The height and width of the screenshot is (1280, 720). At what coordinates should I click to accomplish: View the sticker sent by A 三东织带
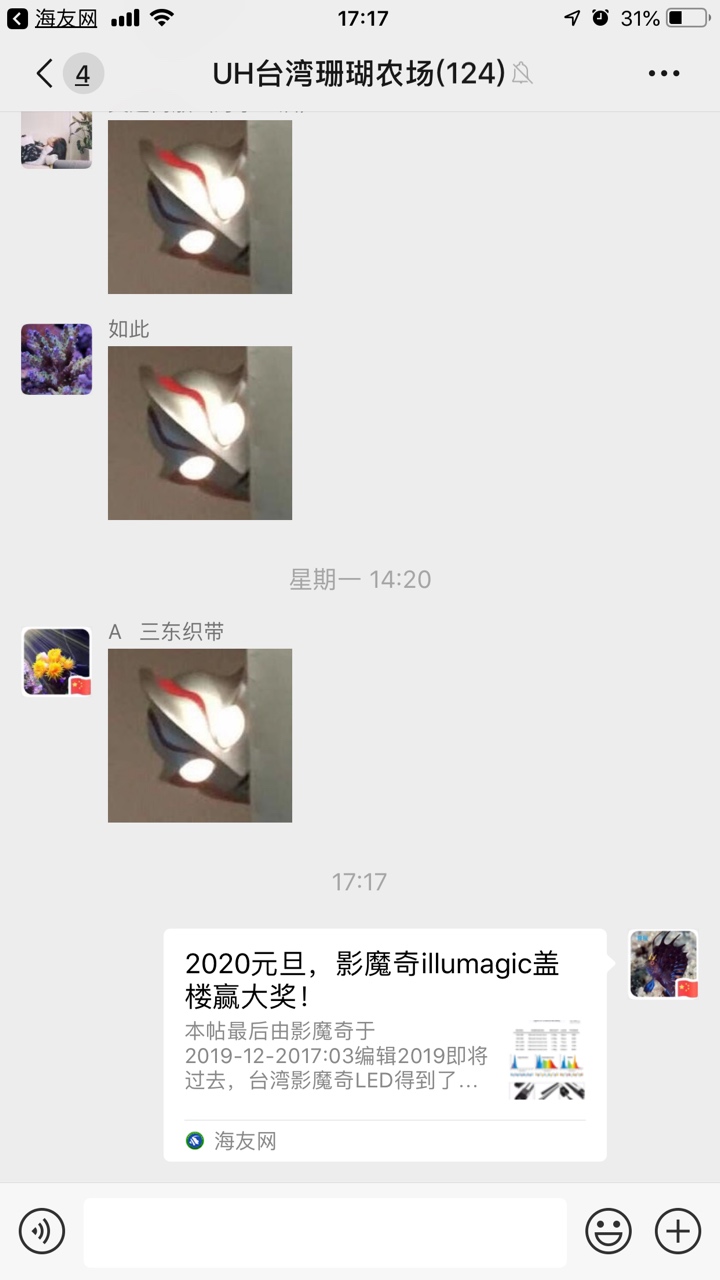[200, 735]
